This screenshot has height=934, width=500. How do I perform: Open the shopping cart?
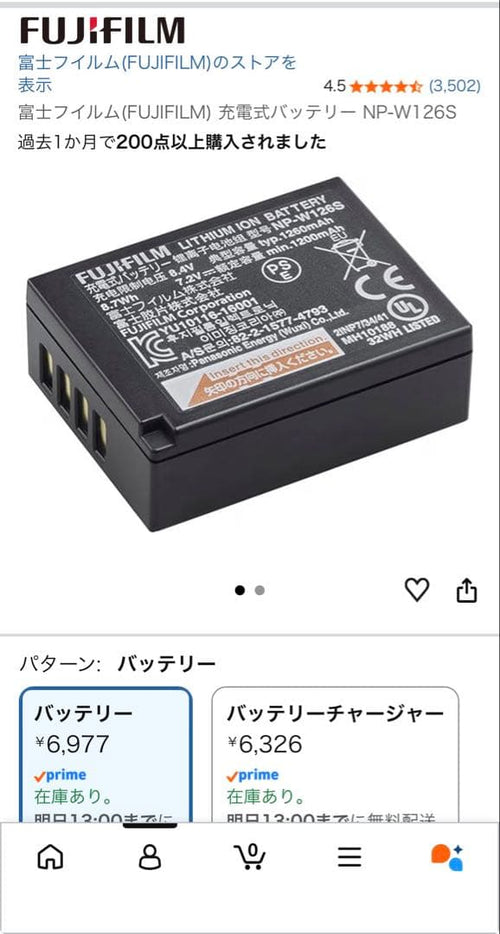coord(250,857)
